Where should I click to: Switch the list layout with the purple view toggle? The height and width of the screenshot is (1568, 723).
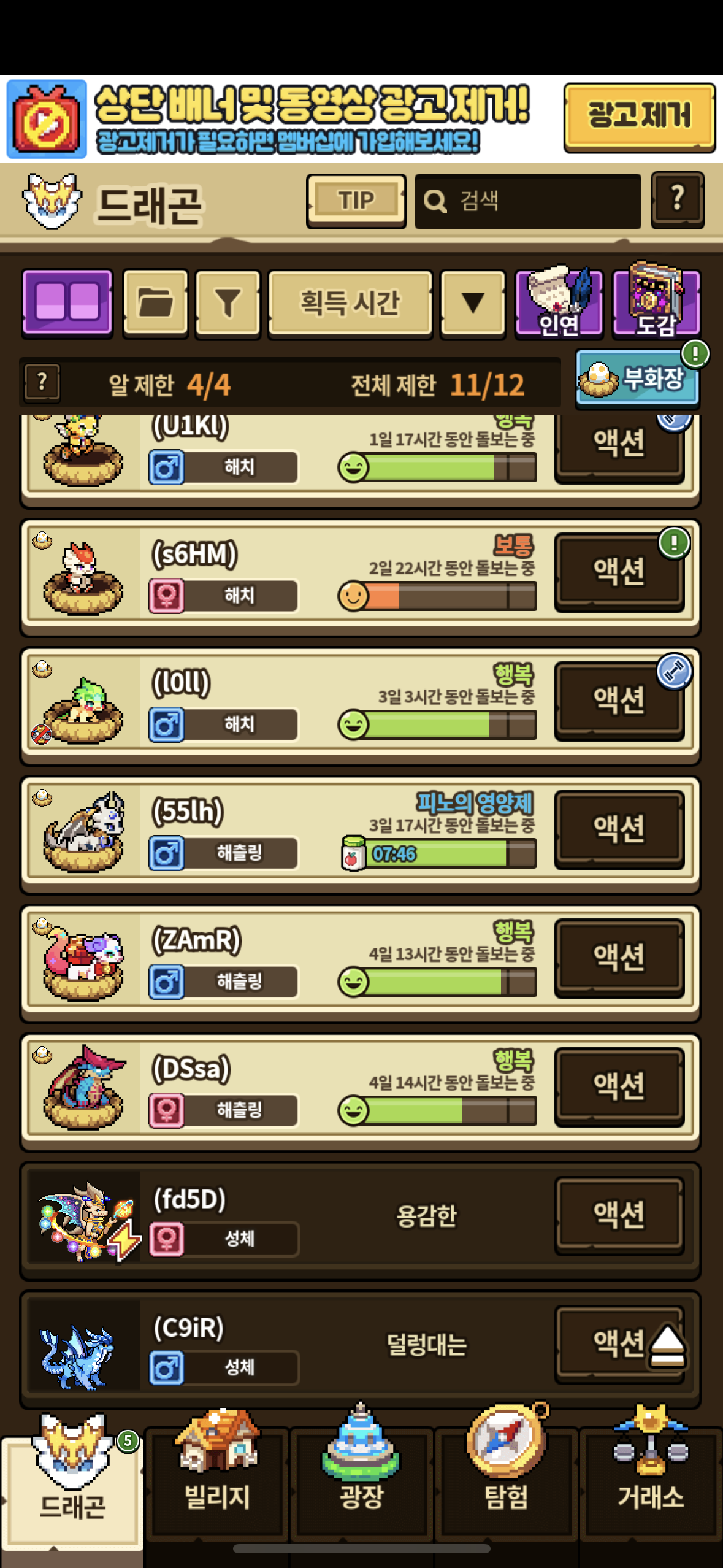click(67, 302)
